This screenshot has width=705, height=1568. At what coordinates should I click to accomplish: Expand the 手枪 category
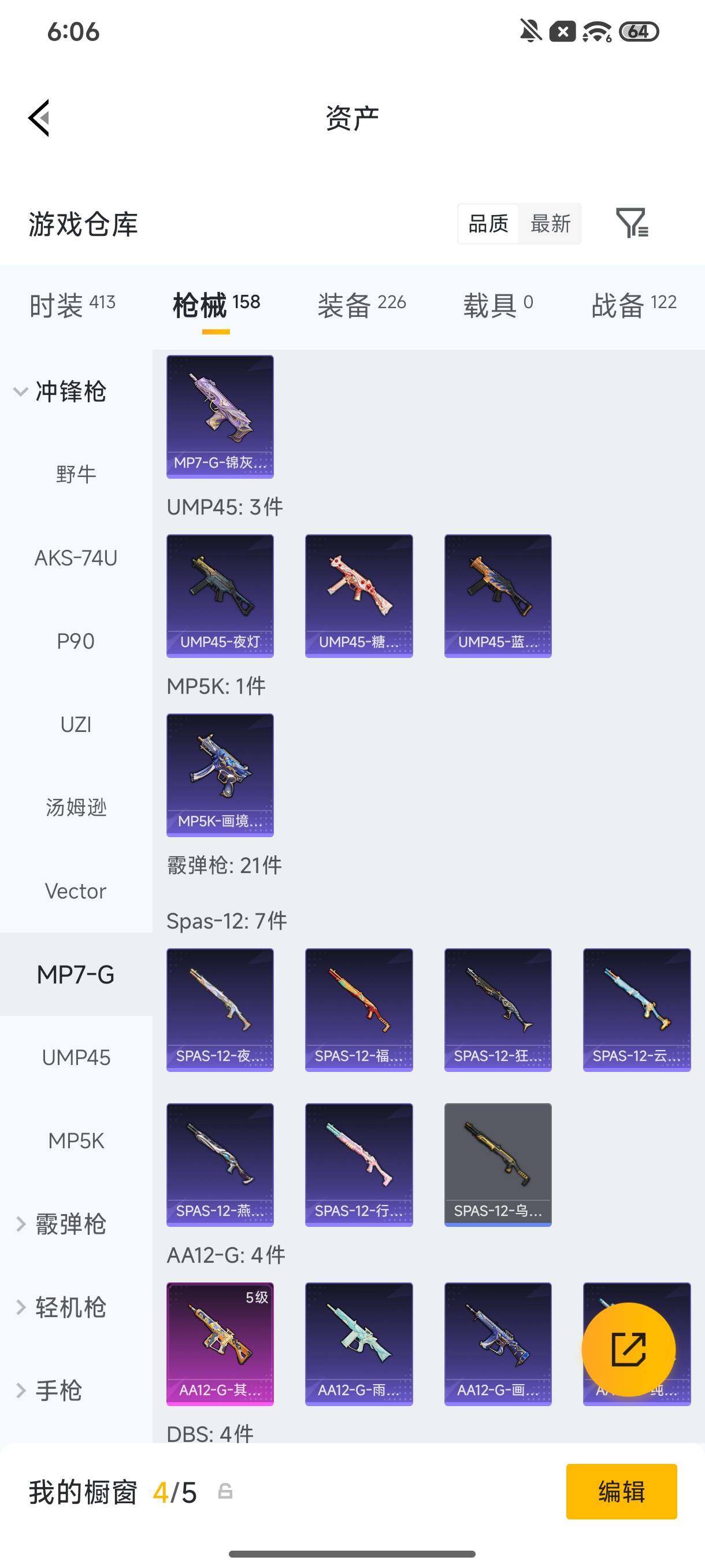(49, 1391)
